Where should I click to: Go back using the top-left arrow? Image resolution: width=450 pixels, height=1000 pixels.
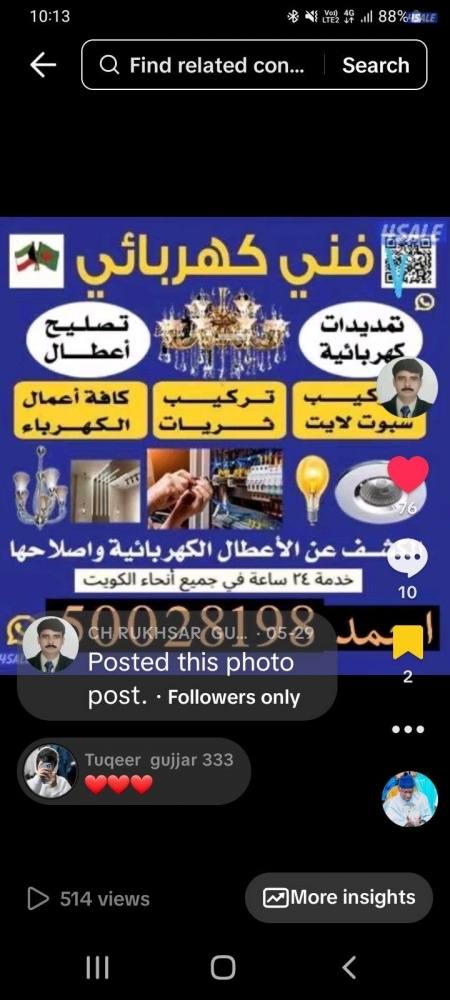click(x=43, y=65)
